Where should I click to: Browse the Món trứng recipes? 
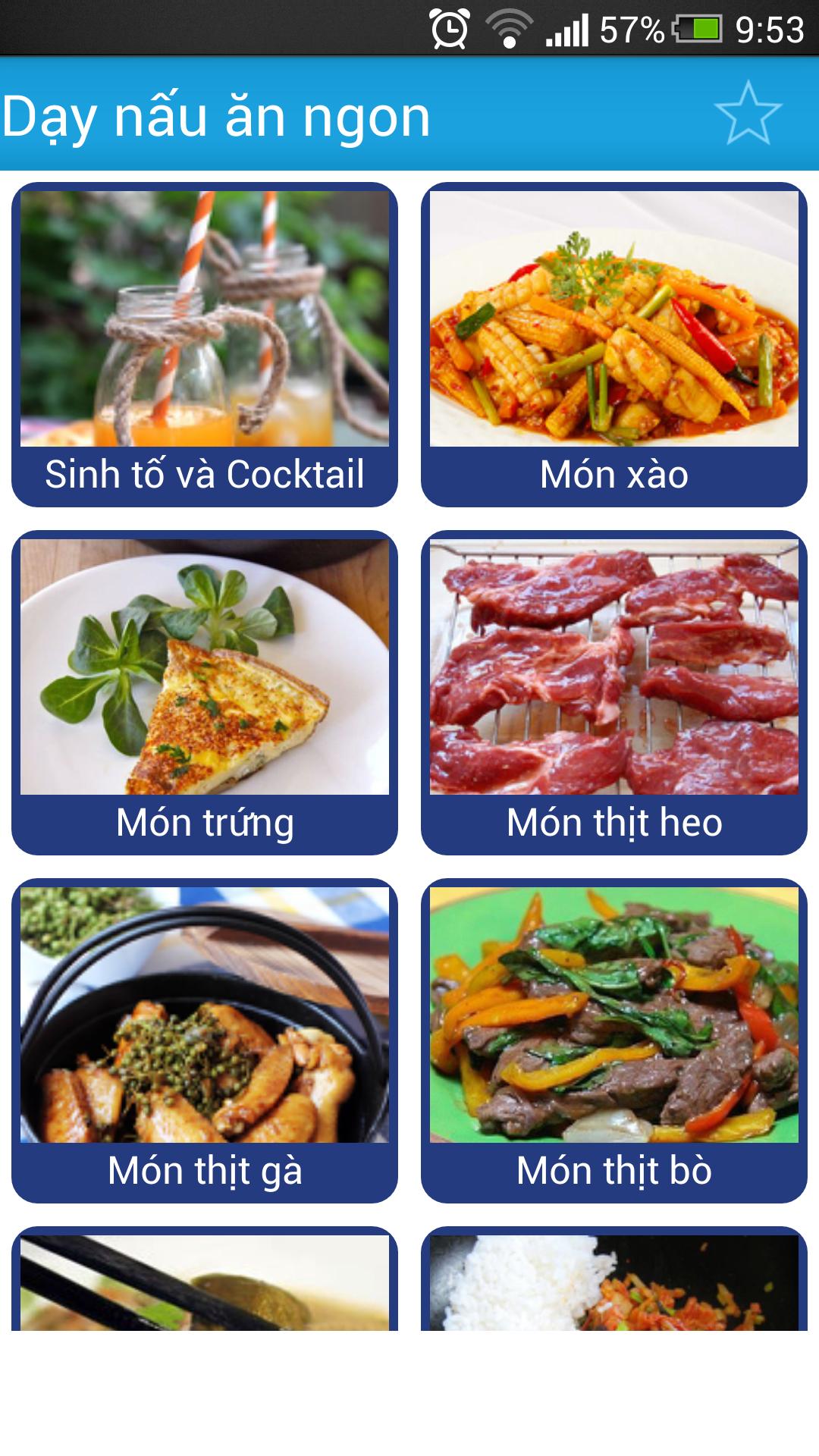205,692
